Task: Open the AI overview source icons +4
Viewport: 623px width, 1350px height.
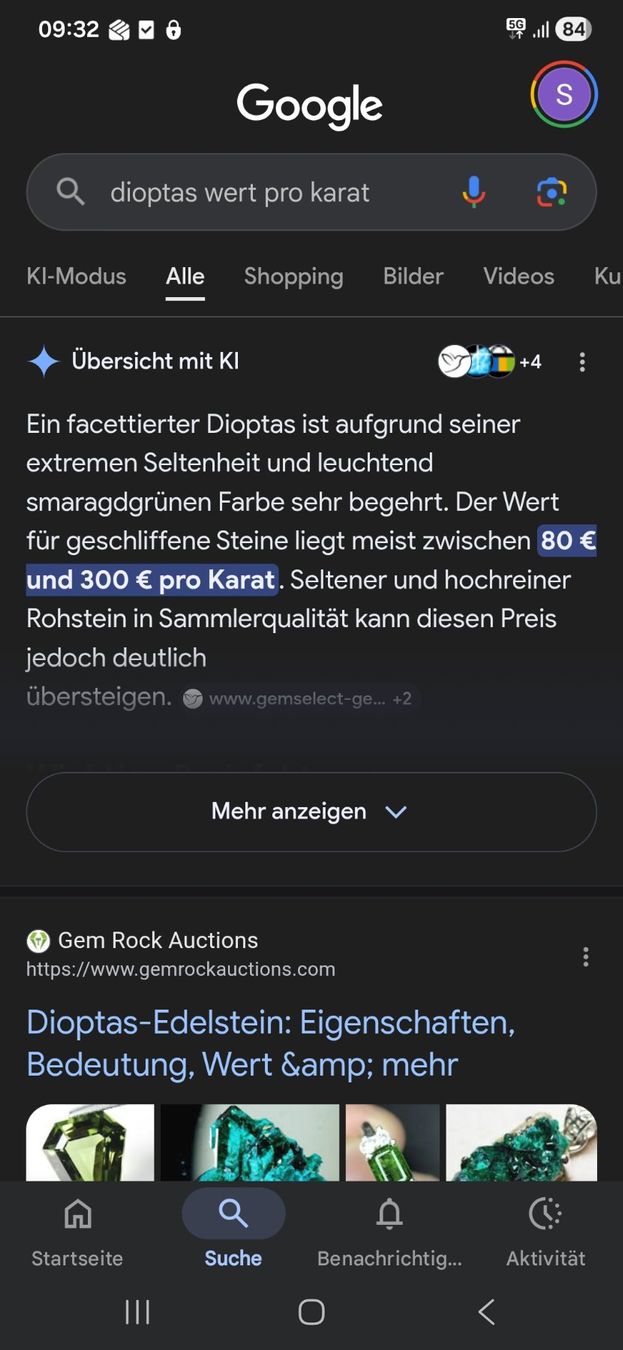Action: [x=490, y=362]
